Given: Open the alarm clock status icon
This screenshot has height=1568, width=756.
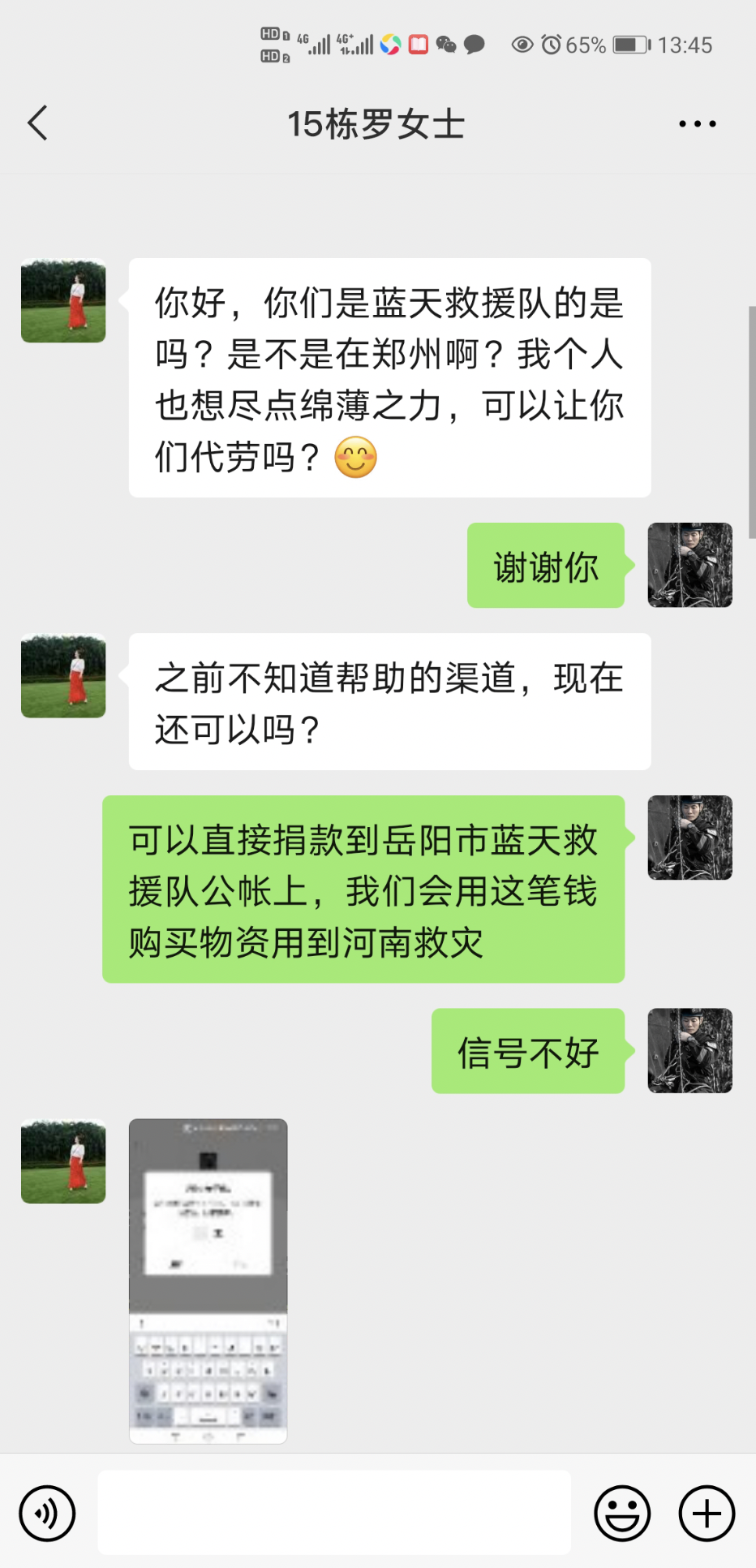Looking at the screenshot, I should pyautogui.click(x=553, y=45).
